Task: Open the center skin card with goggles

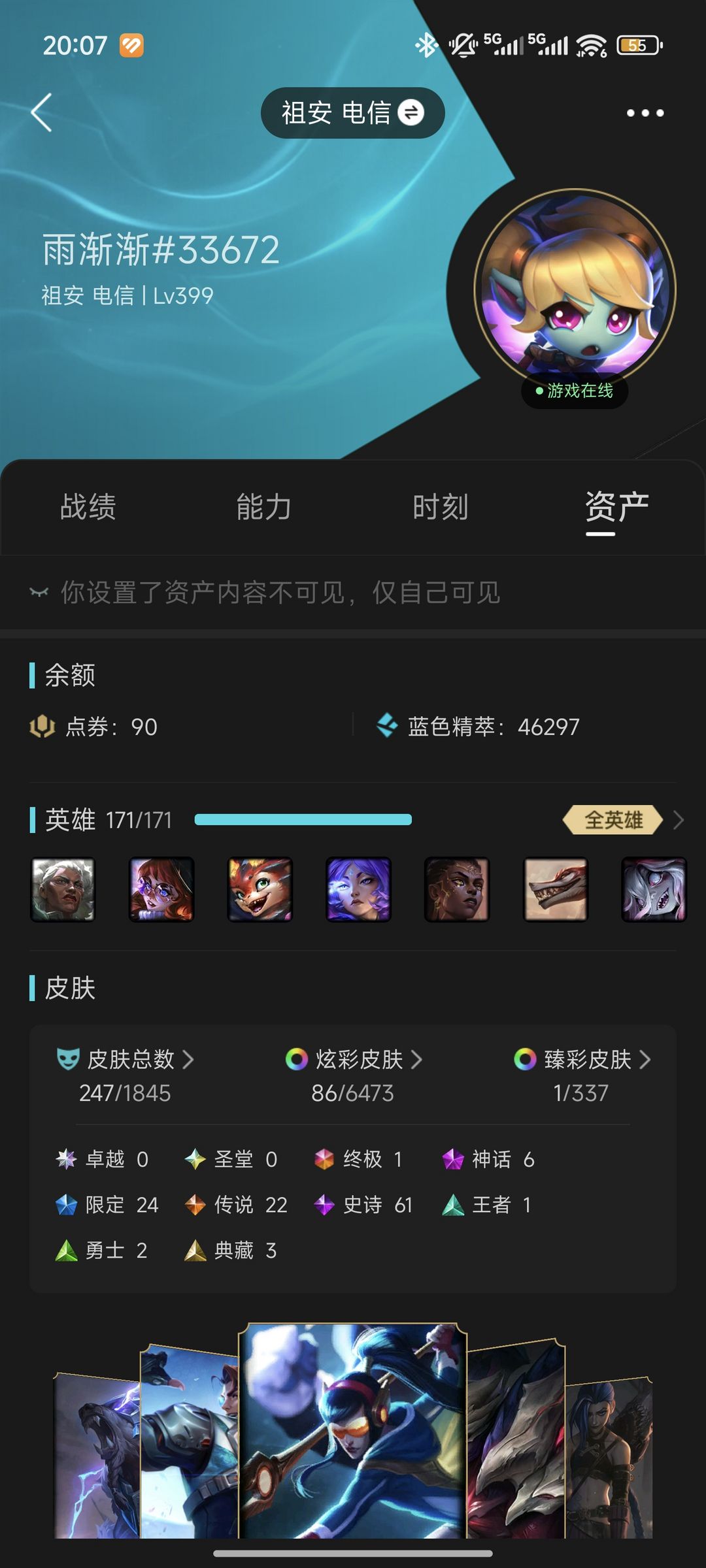Action: pos(352,1431)
